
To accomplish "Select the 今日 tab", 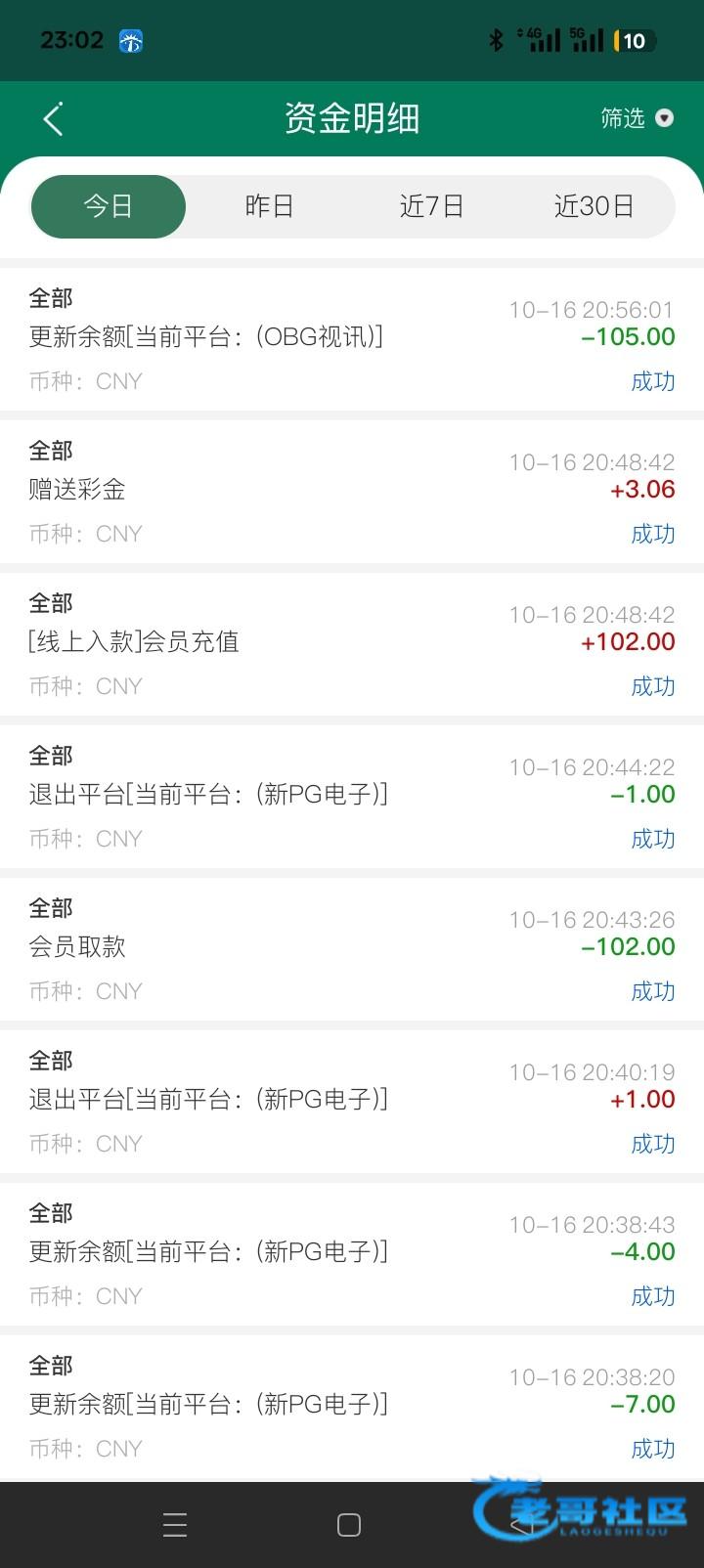I will pos(109,206).
